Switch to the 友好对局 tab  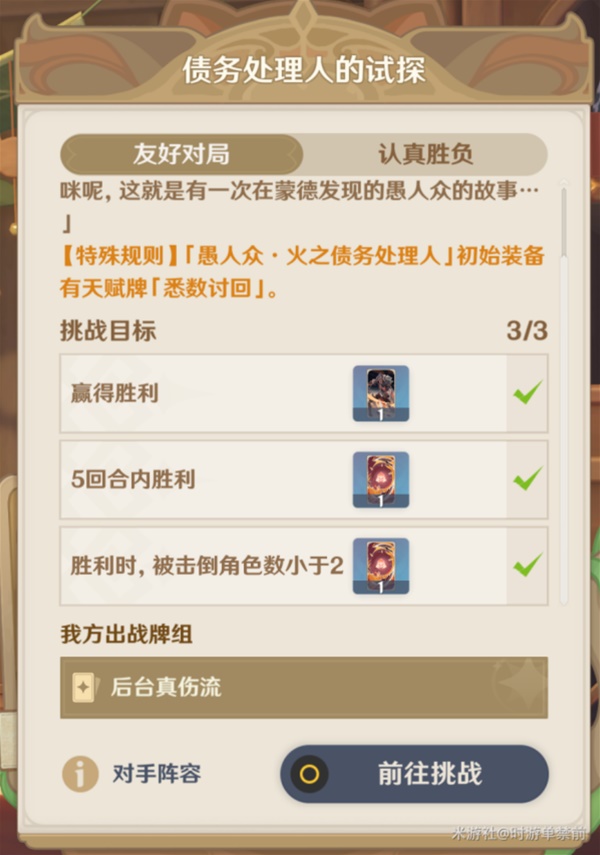tap(181, 155)
